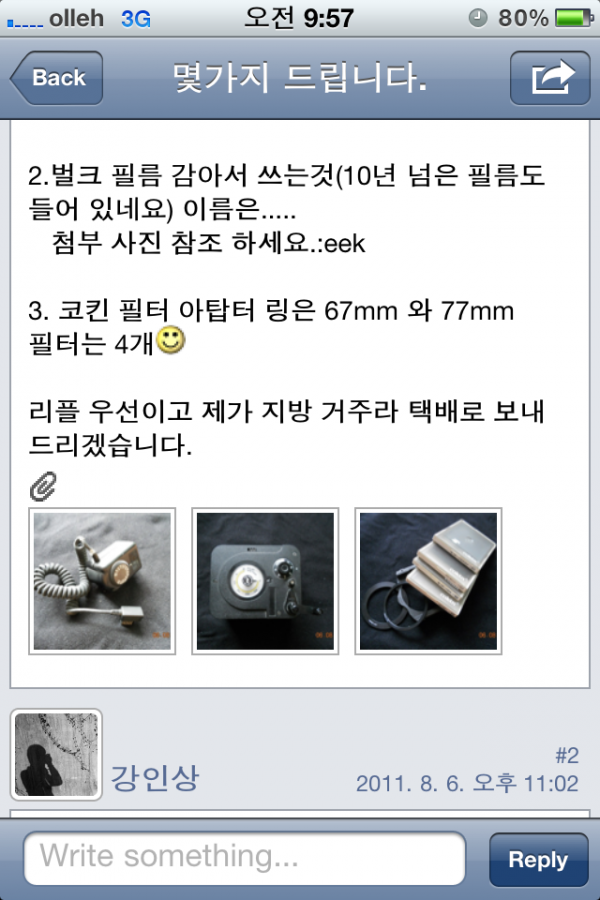View the bulk film loader attachment photo
Viewport: 600px width, 900px height.
click(266, 581)
